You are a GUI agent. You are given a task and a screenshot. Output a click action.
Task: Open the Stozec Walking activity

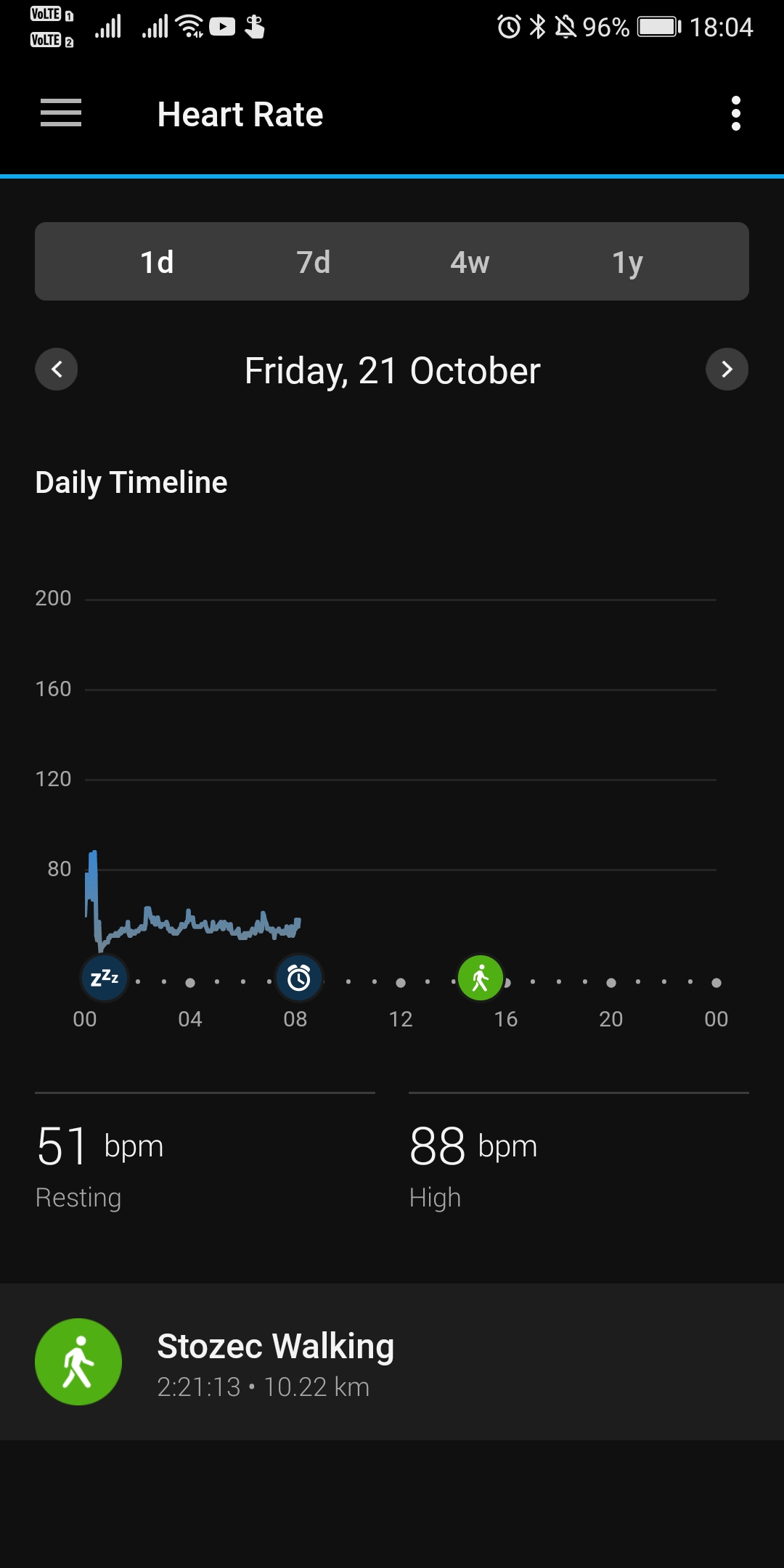(x=392, y=1362)
